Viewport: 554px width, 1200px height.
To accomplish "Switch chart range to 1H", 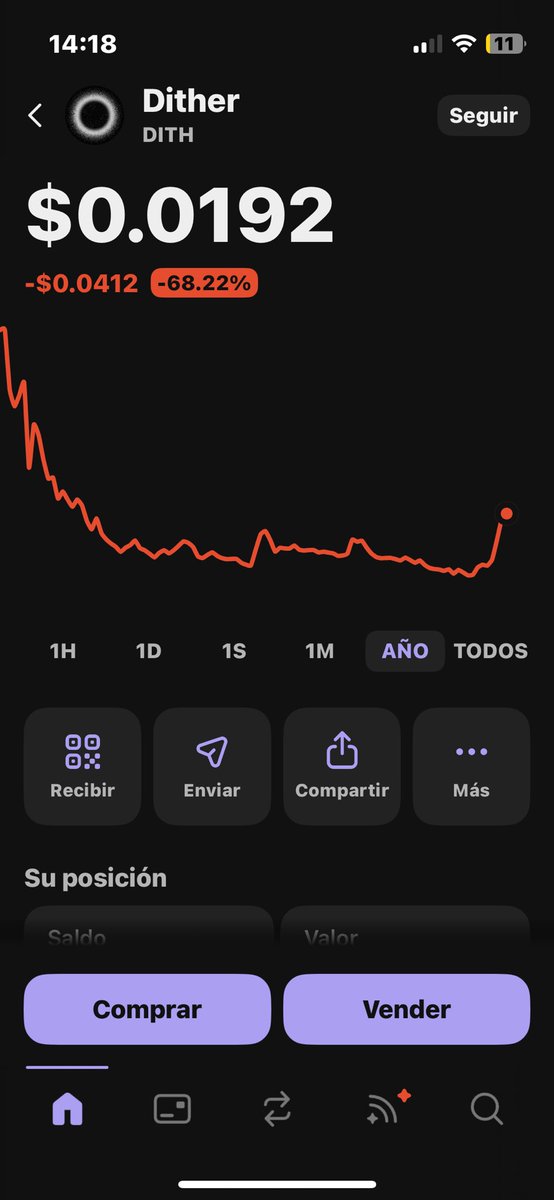I will pos(63,651).
